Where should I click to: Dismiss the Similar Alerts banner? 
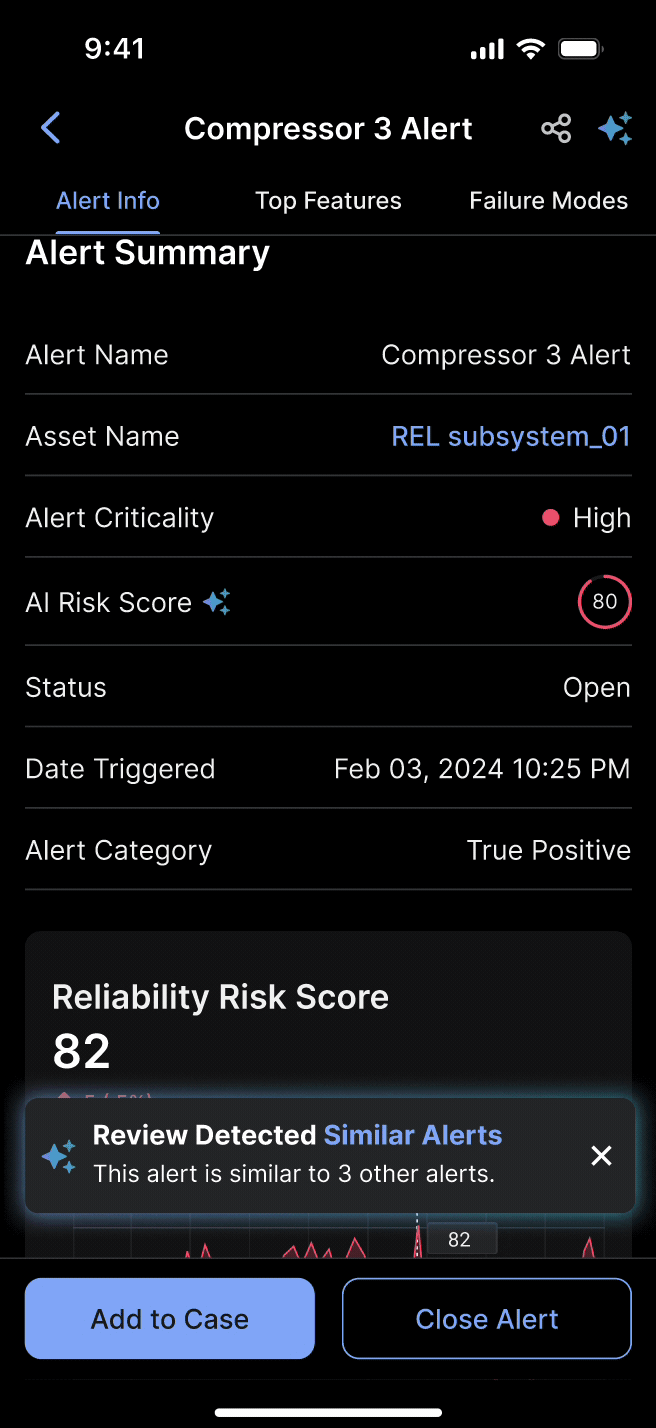tap(601, 1156)
